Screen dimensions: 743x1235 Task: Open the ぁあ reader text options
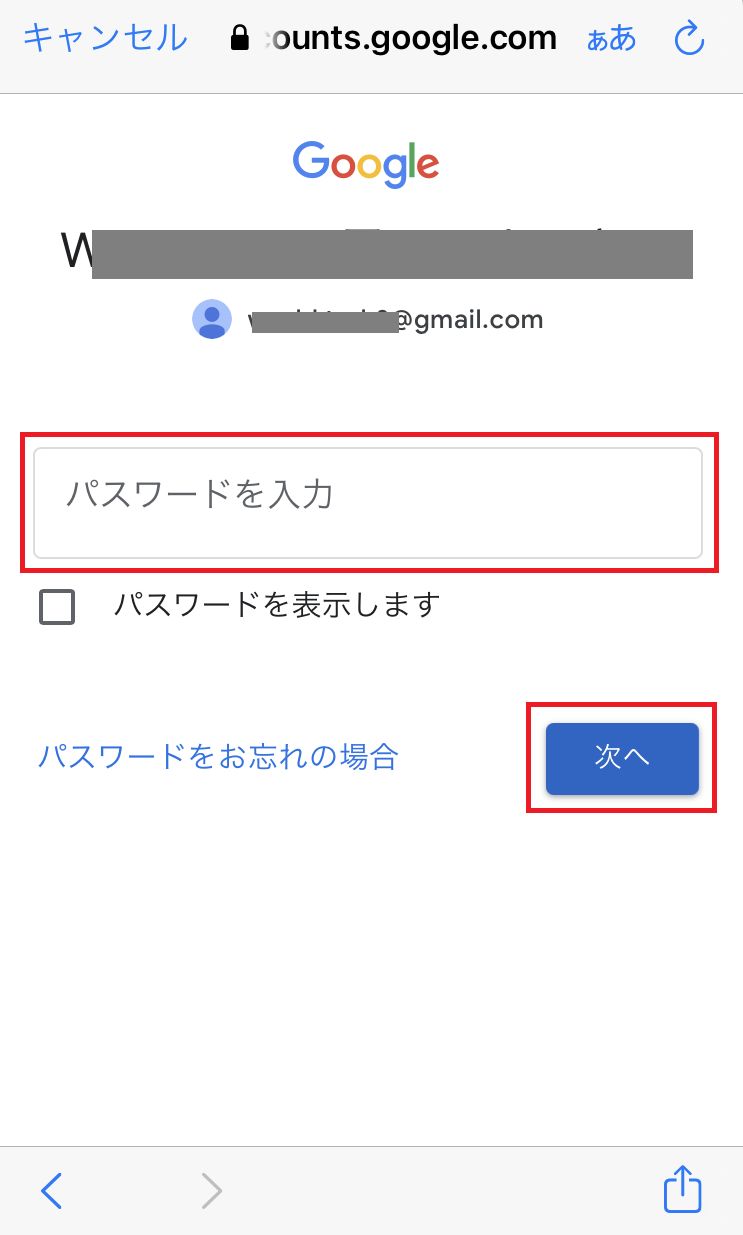coord(611,39)
